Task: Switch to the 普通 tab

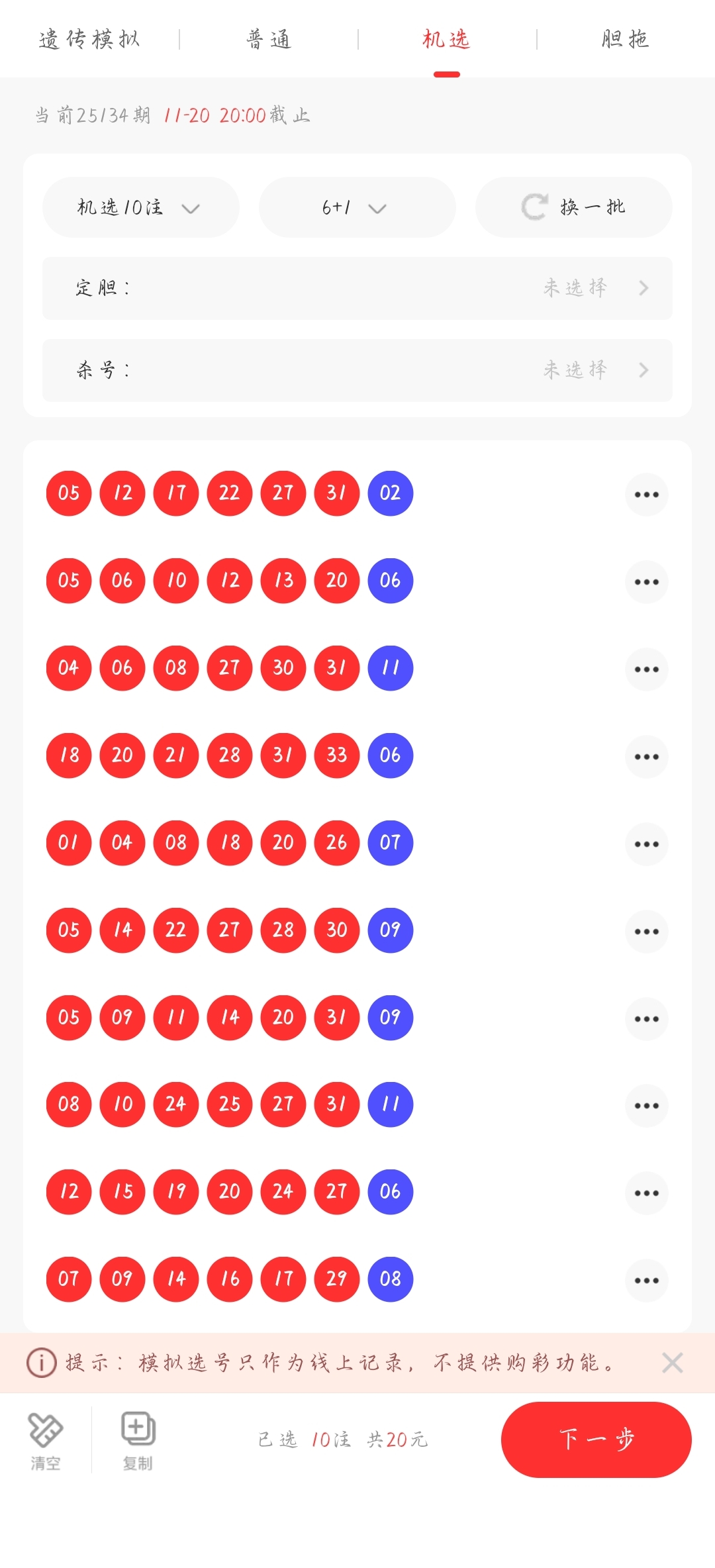Action: click(269, 40)
